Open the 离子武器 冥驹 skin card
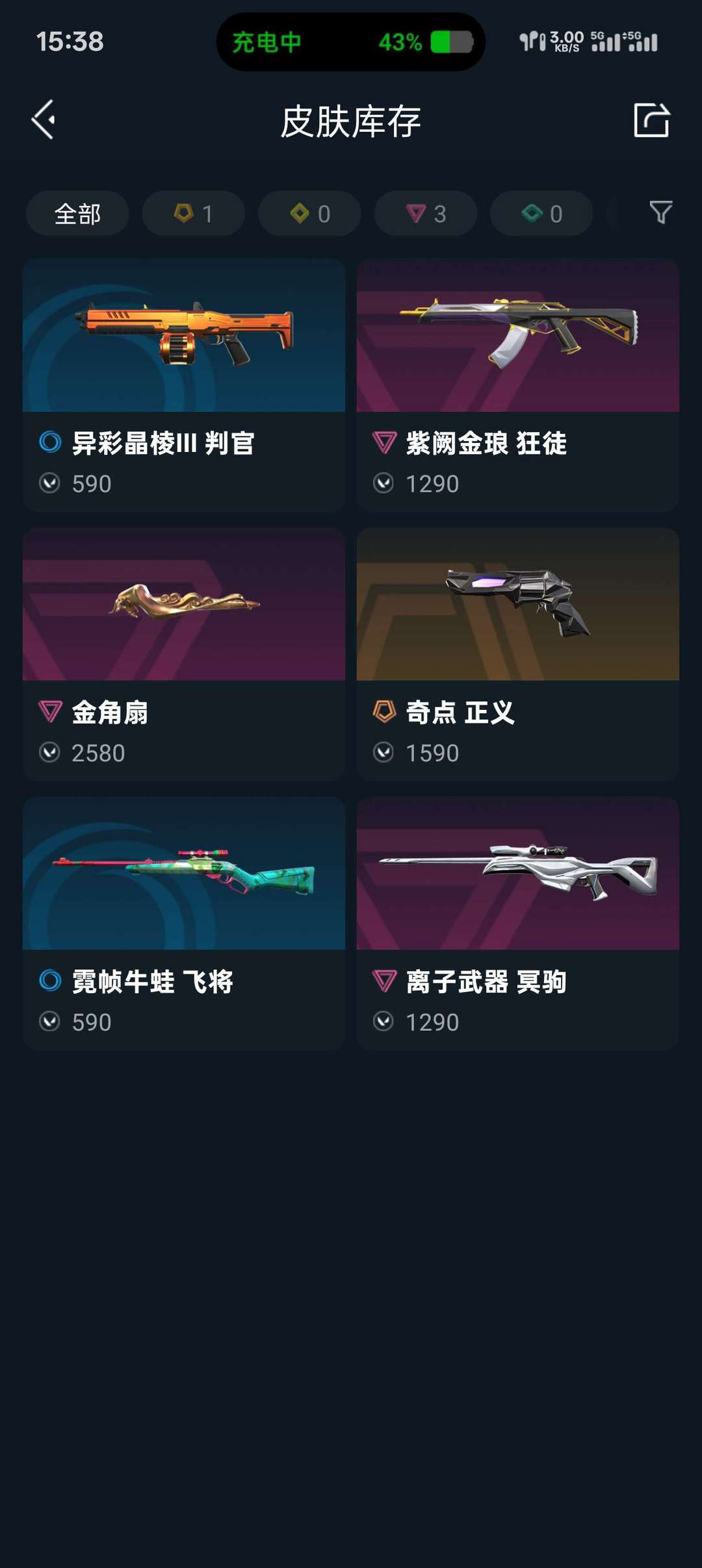Screen dimensions: 702x1568 click(x=518, y=924)
